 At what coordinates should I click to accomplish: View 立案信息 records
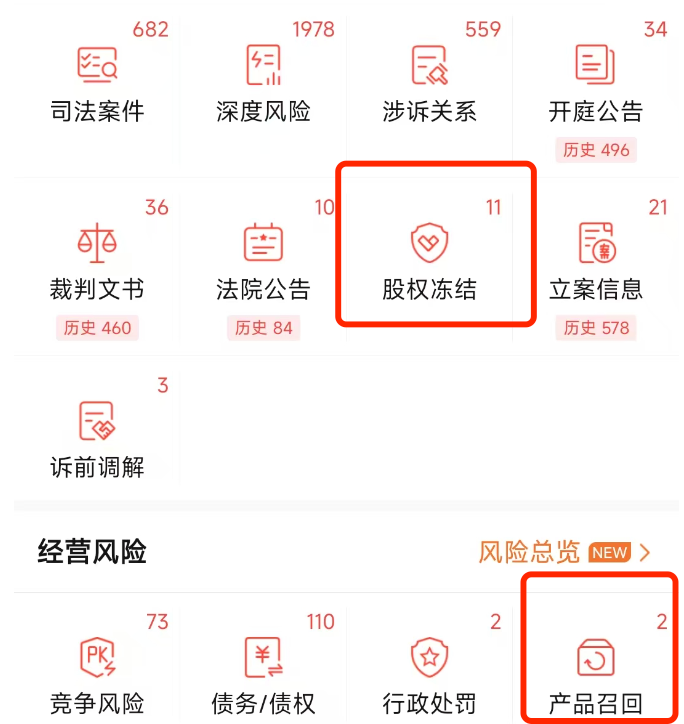tap(596, 265)
